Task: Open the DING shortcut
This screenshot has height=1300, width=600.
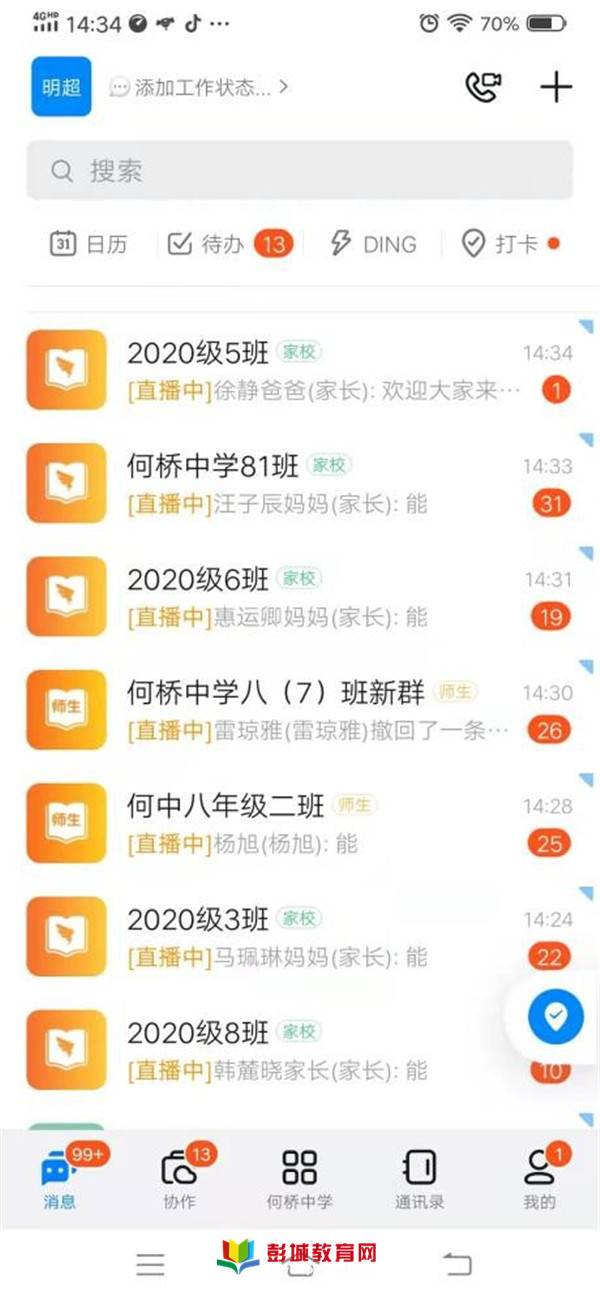Action: (373, 244)
